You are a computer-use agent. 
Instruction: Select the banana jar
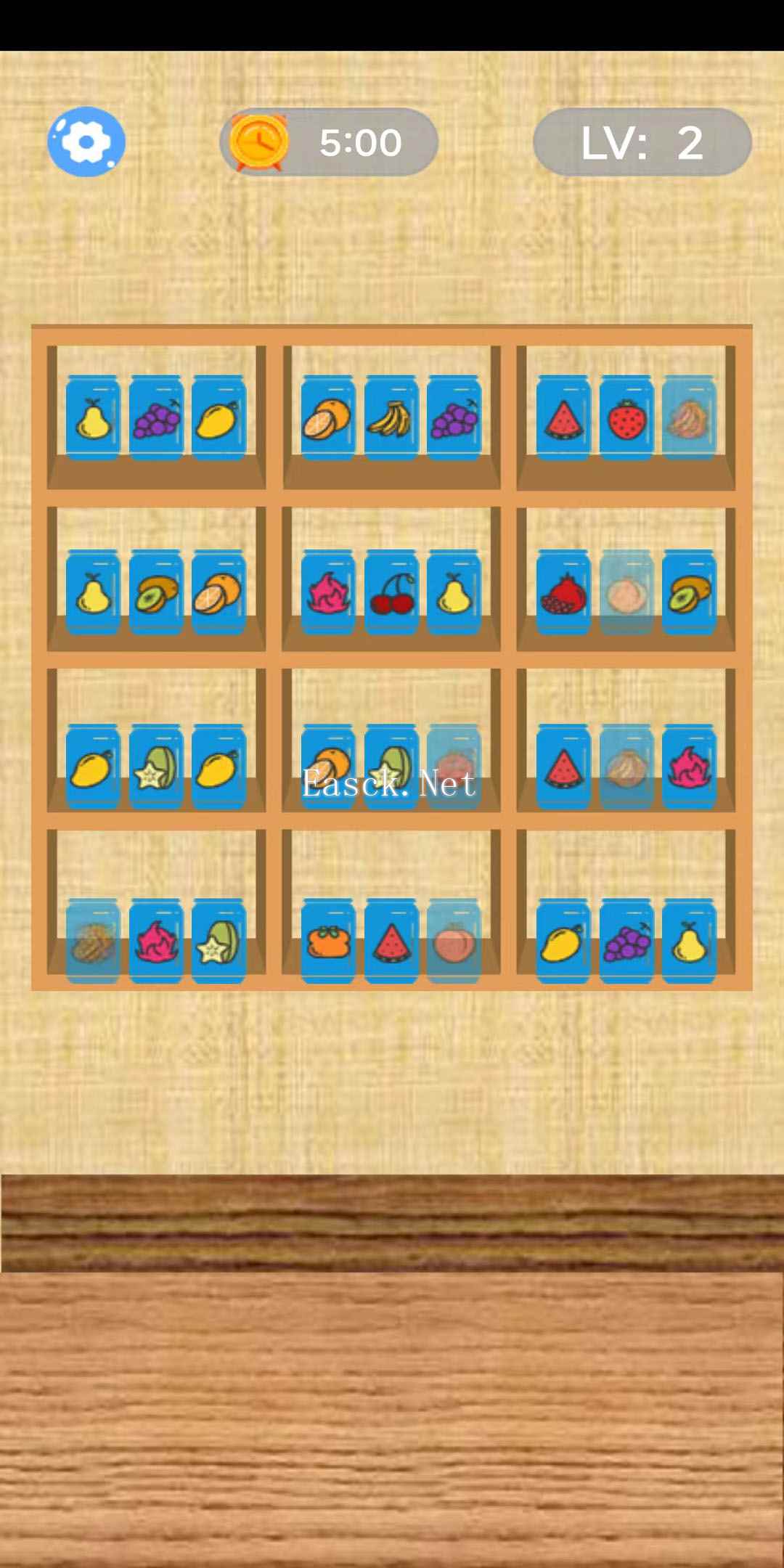[391, 418]
